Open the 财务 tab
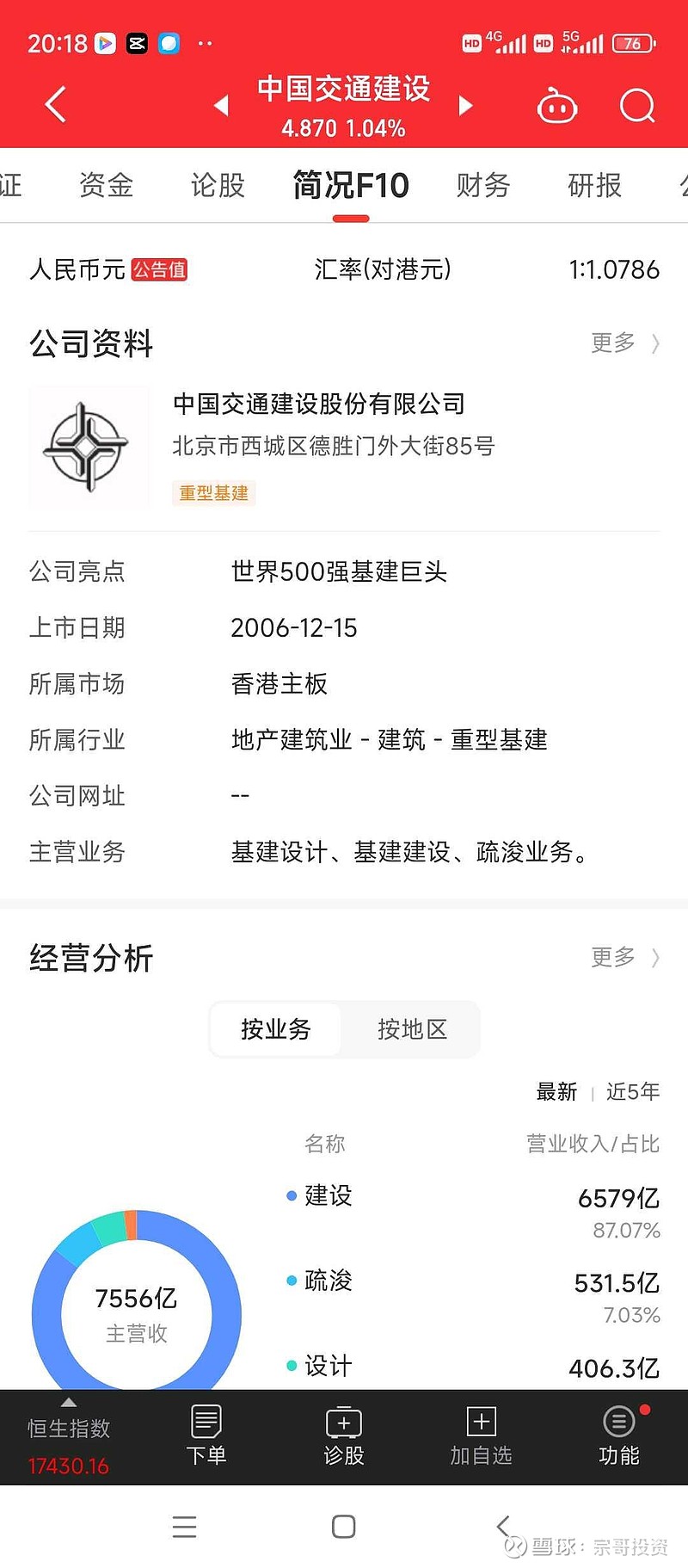Image resolution: width=688 pixels, height=1568 pixels. pyautogui.click(x=483, y=185)
